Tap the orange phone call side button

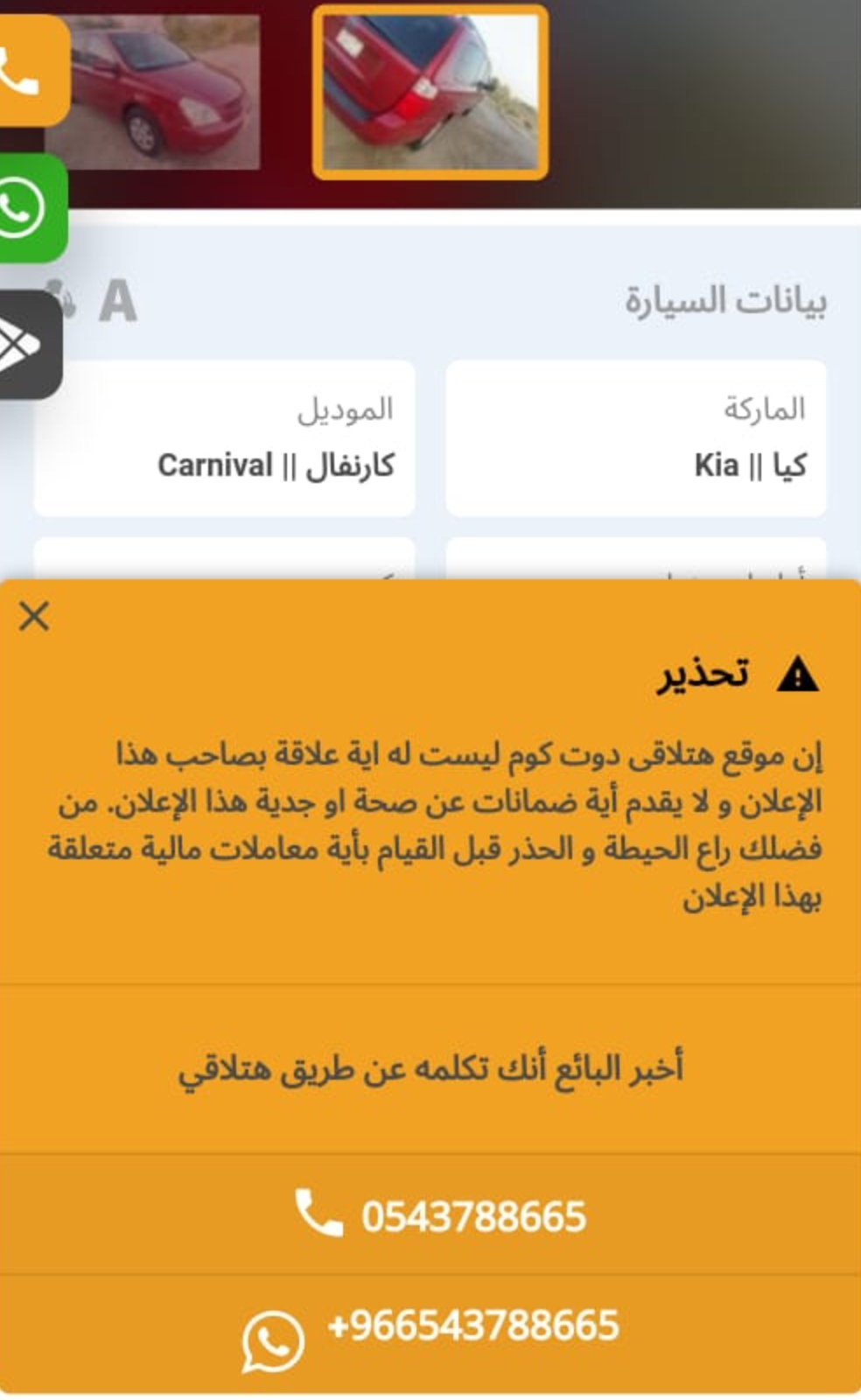(31, 71)
